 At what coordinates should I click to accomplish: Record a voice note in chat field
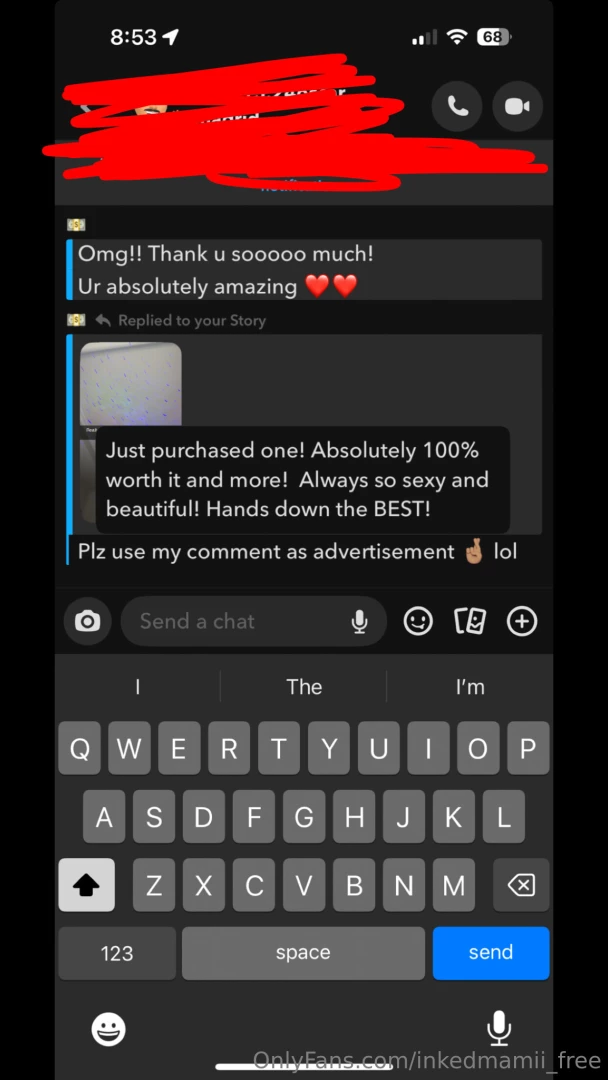360,622
